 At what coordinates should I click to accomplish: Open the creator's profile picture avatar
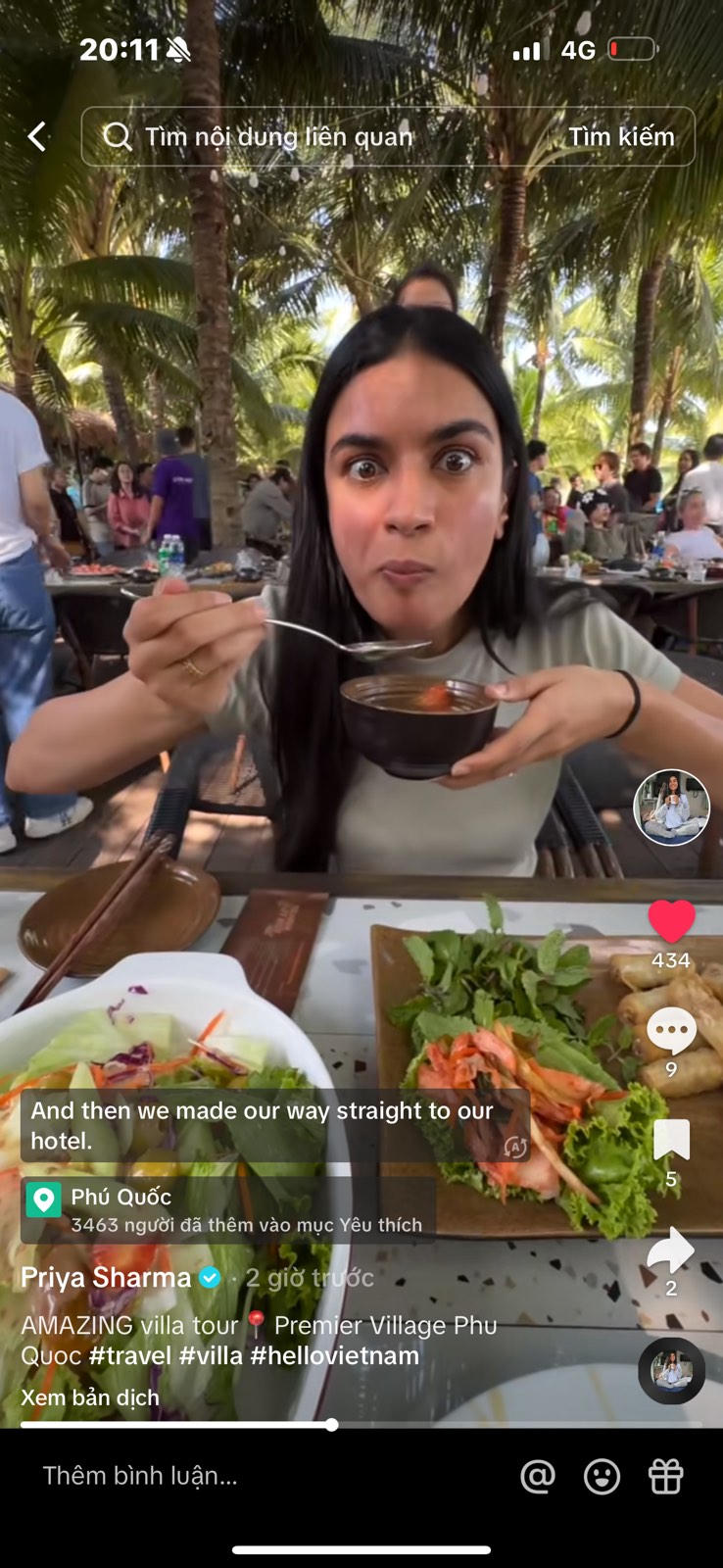click(671, 807)
